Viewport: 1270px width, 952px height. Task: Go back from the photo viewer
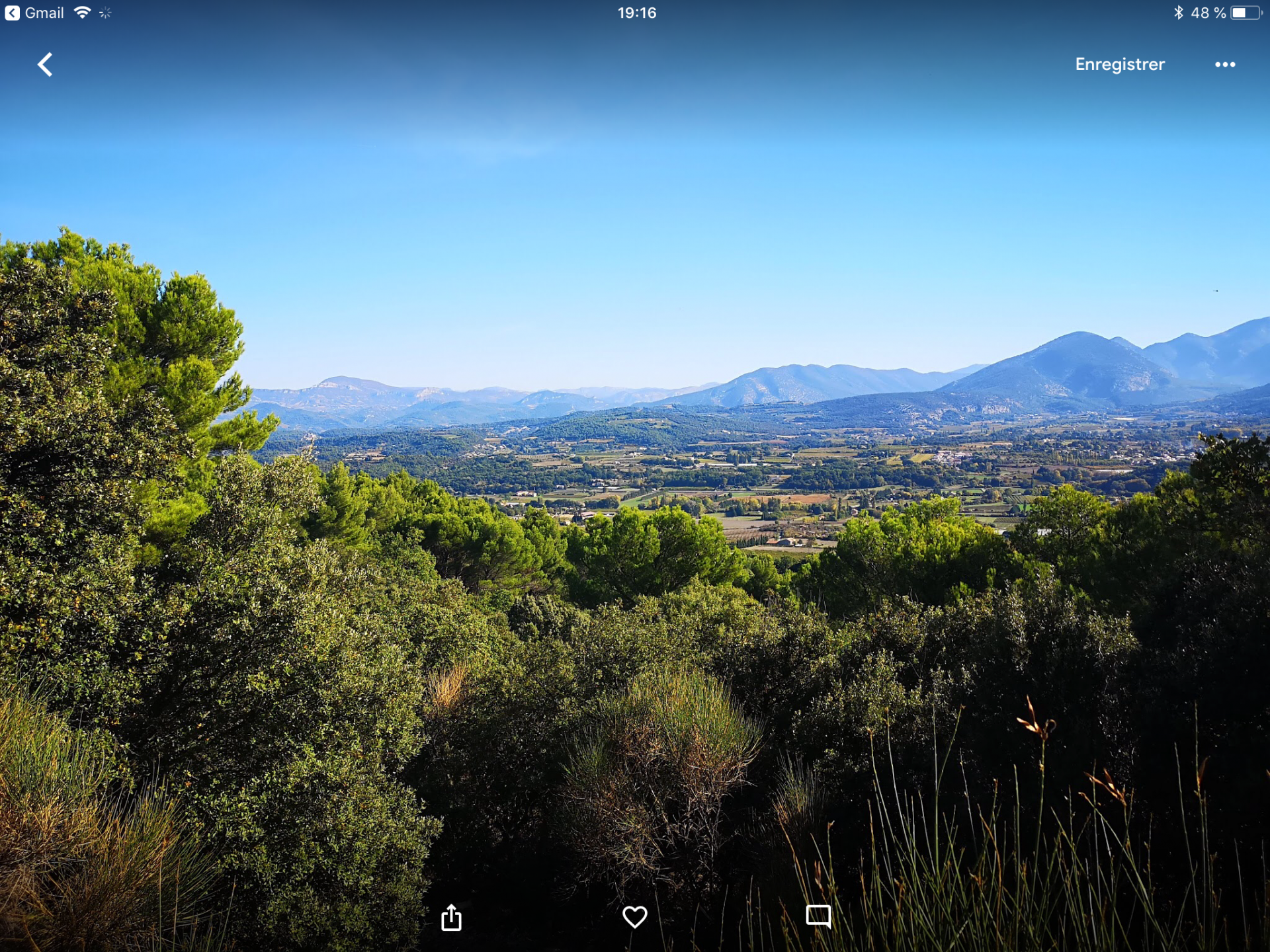coord(45,65)
